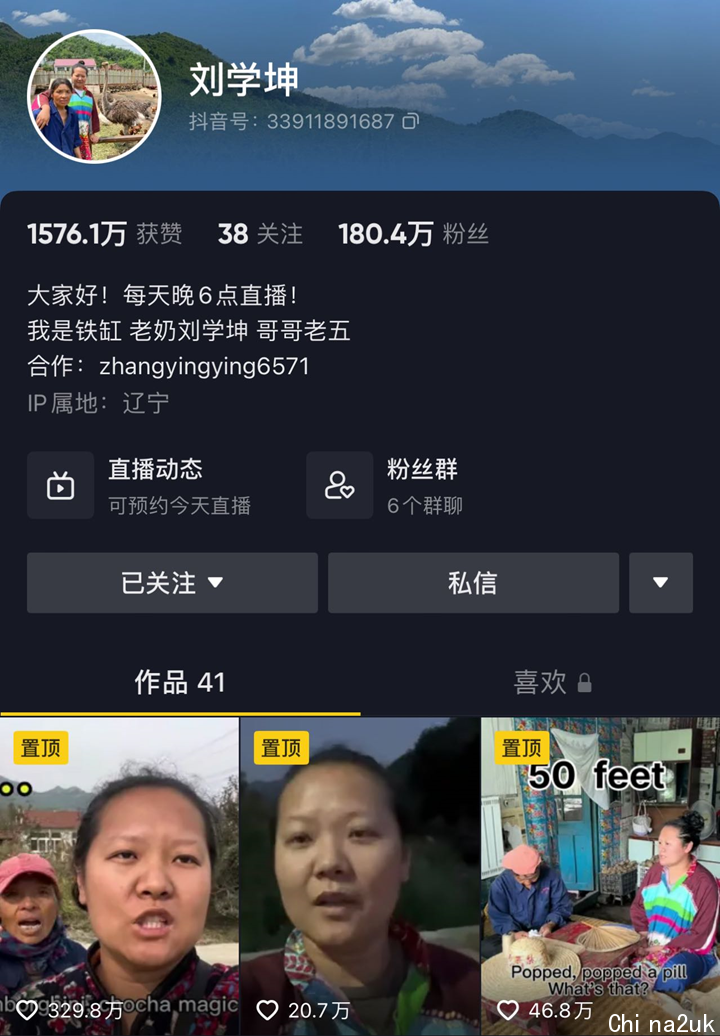Open the pinned video with 20.7万 likes
The width and height of the screenshot is (720, 1036).
360,876
